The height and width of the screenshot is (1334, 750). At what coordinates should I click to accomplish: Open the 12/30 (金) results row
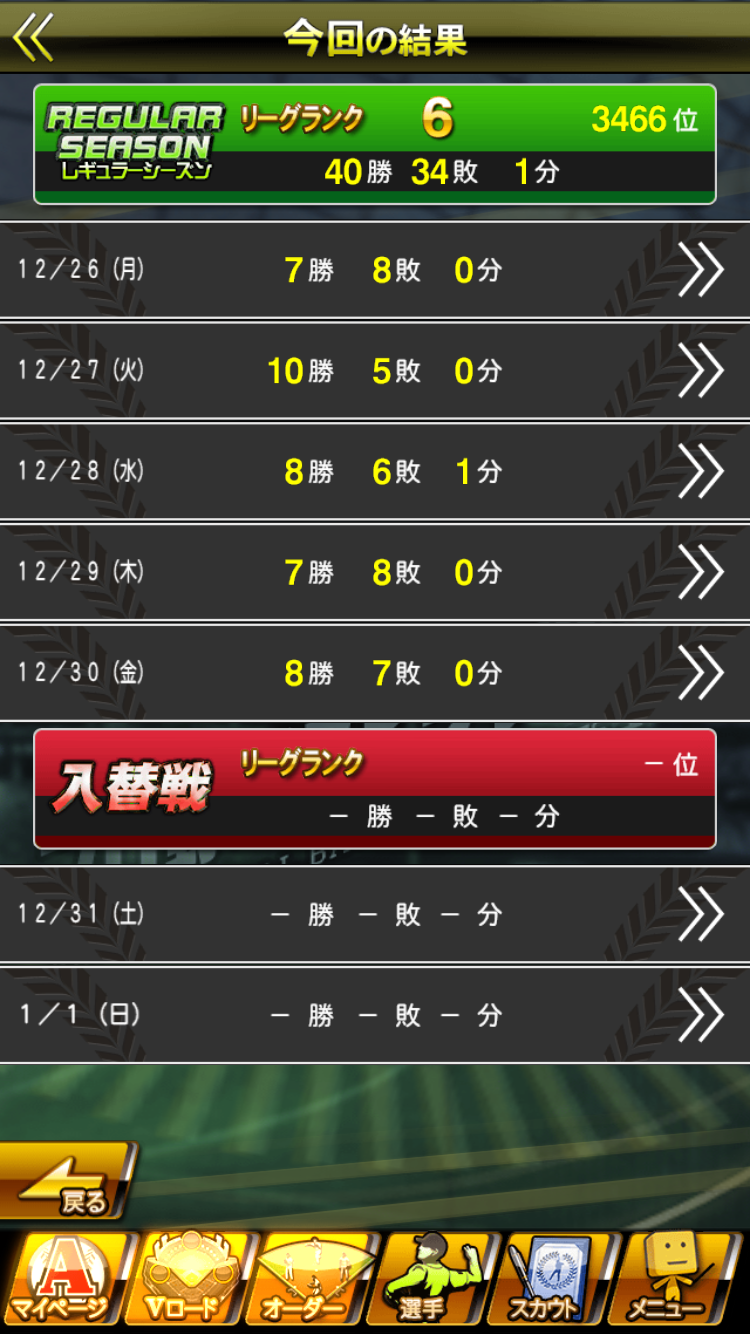click(375, 673)
